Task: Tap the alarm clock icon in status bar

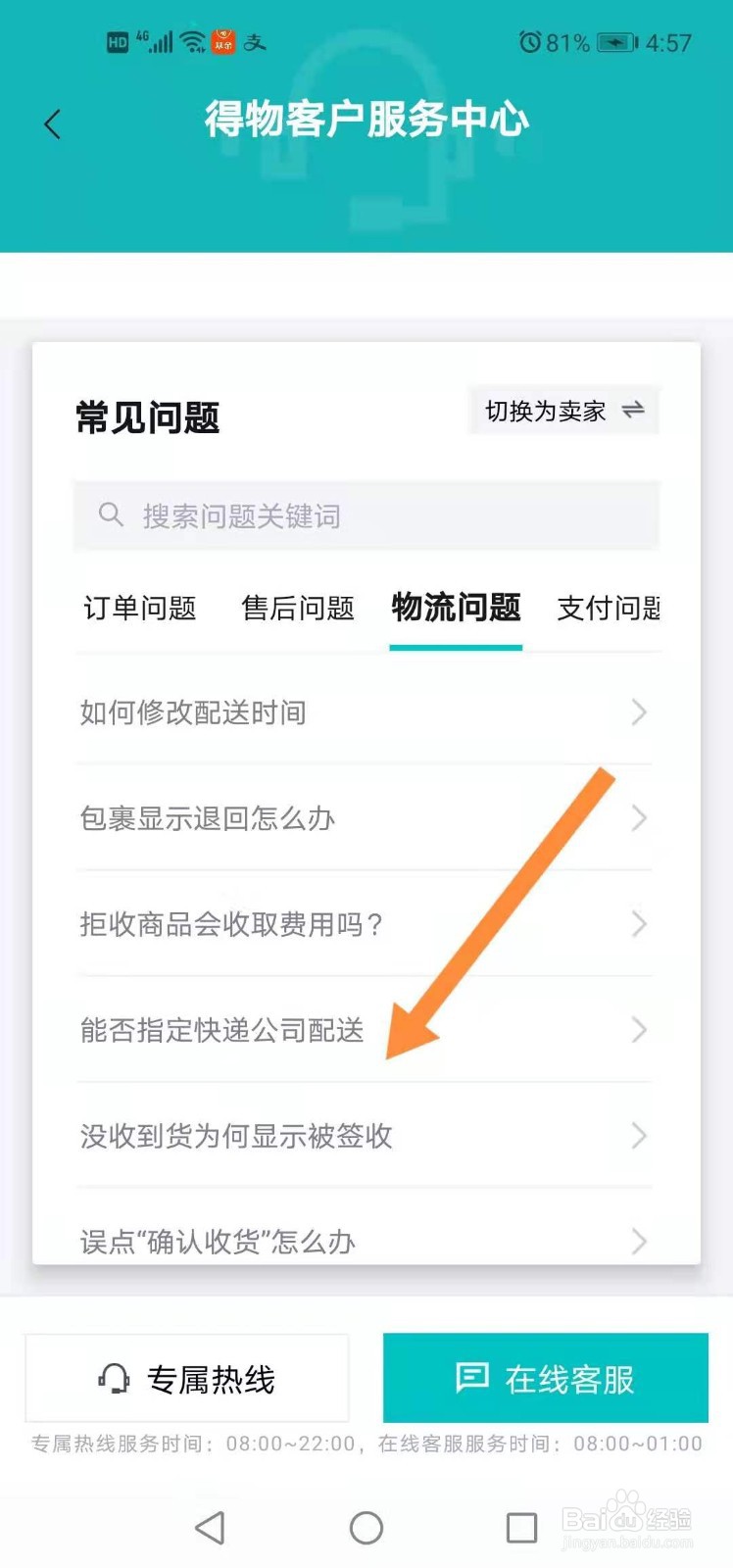Action: point(530,41)
